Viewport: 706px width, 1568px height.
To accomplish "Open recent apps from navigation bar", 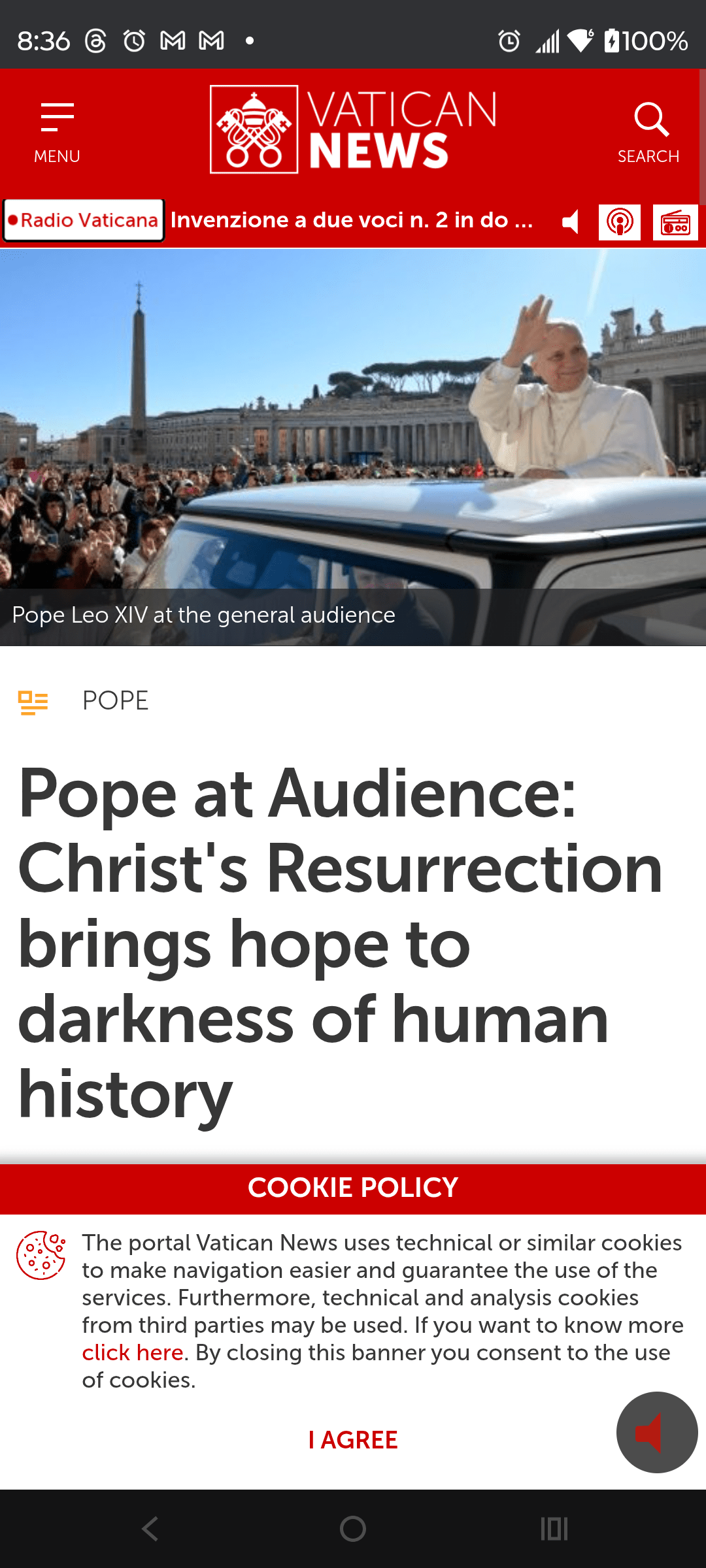I will pyautogui.click(x=554, y=1529).
